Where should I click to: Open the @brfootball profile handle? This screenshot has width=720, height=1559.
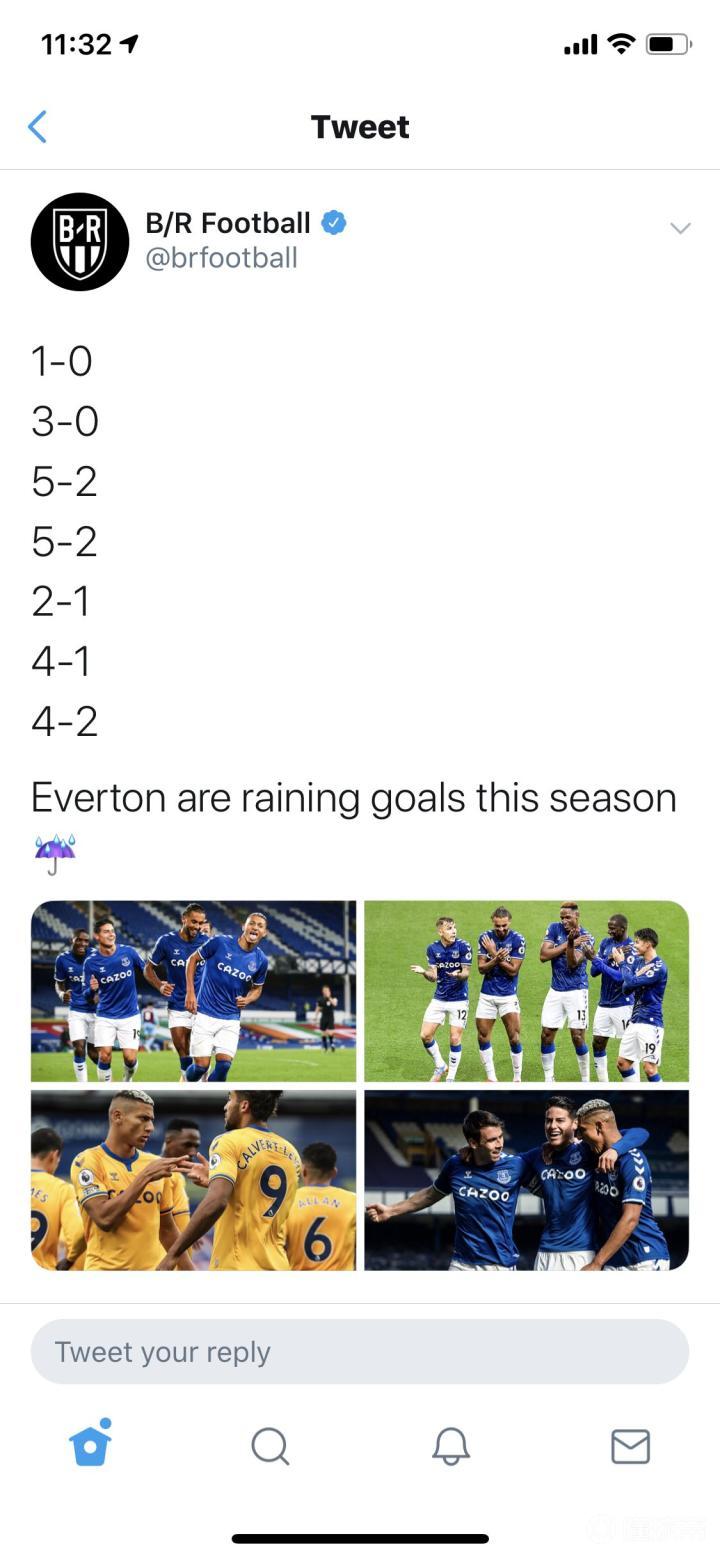(221, 258)
